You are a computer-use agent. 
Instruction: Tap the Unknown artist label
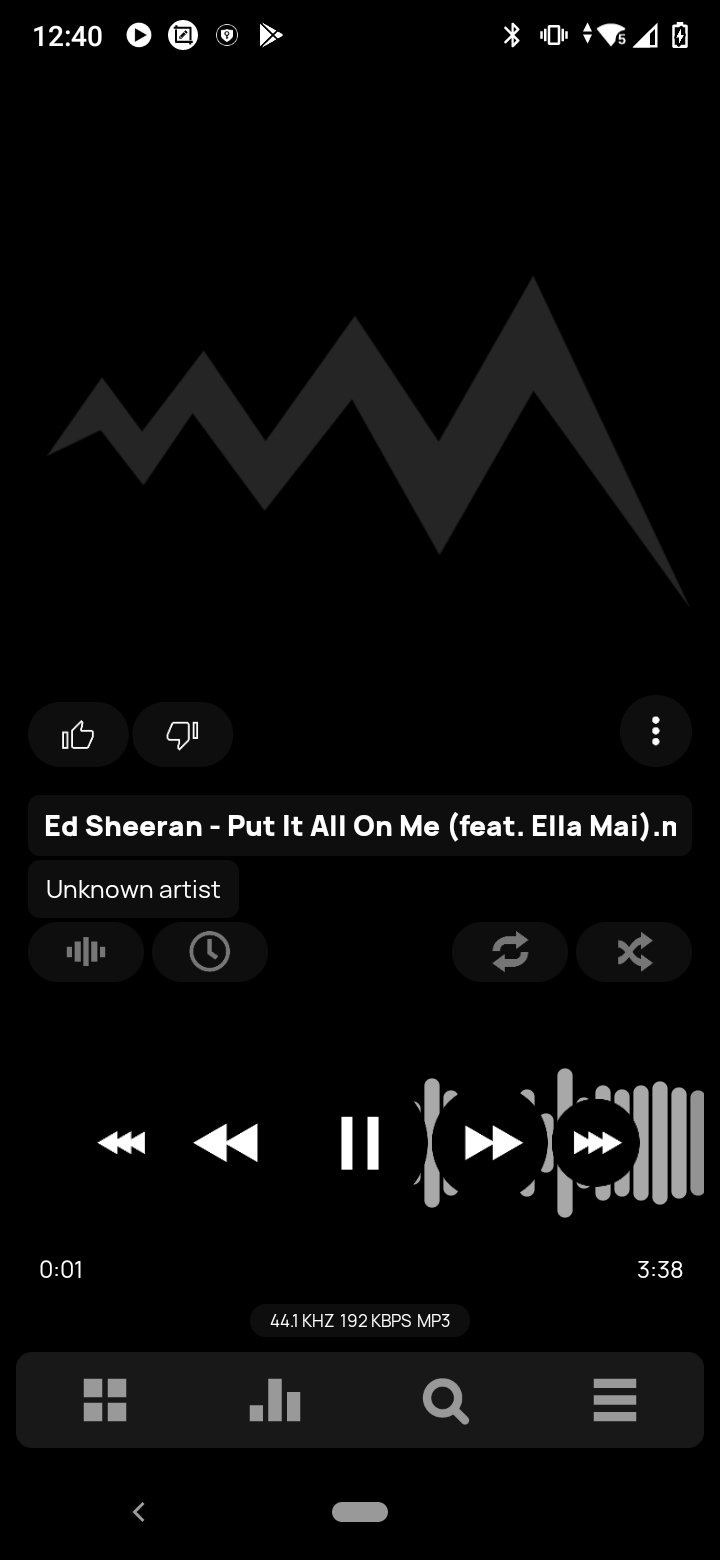click(x=133, y=889)
